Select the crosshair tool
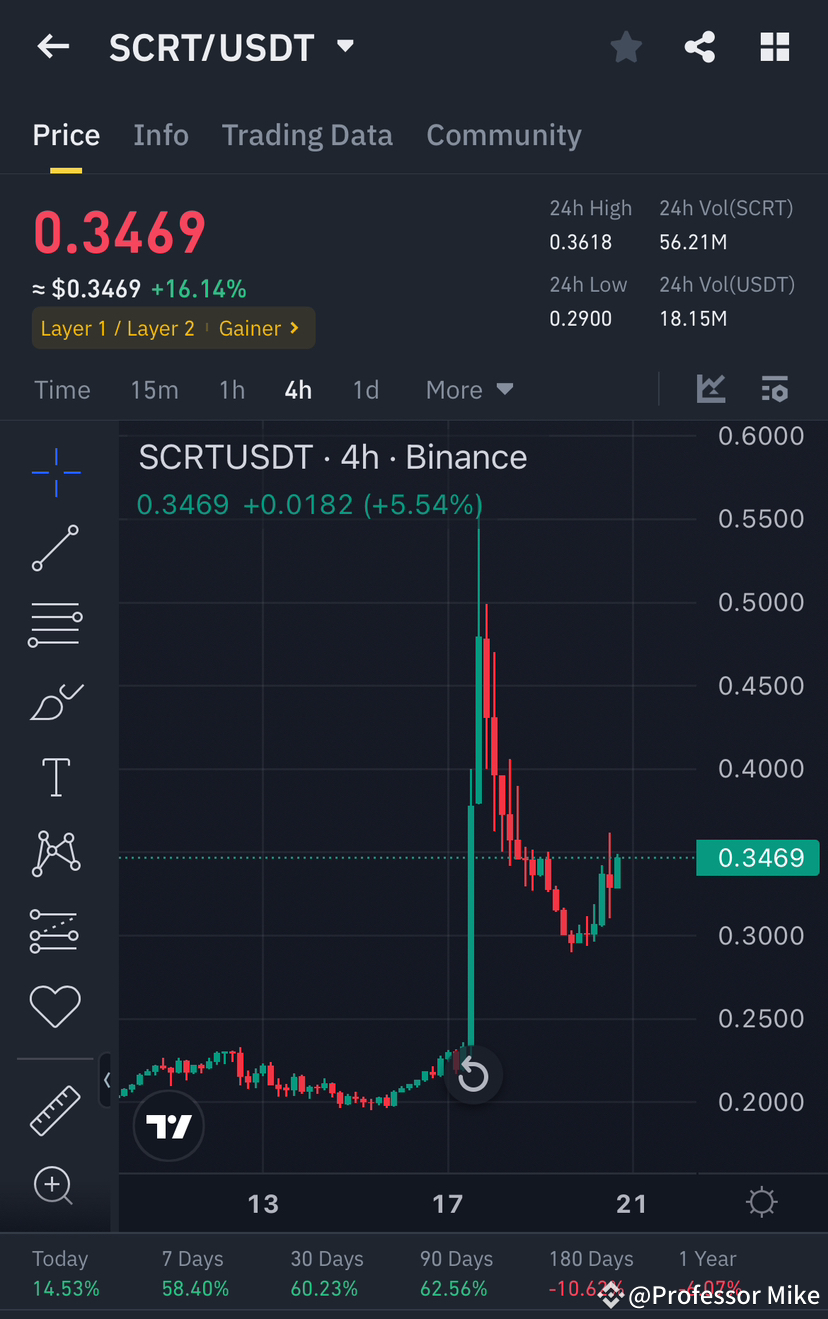The image size is (828, 1319). [54, 472]
